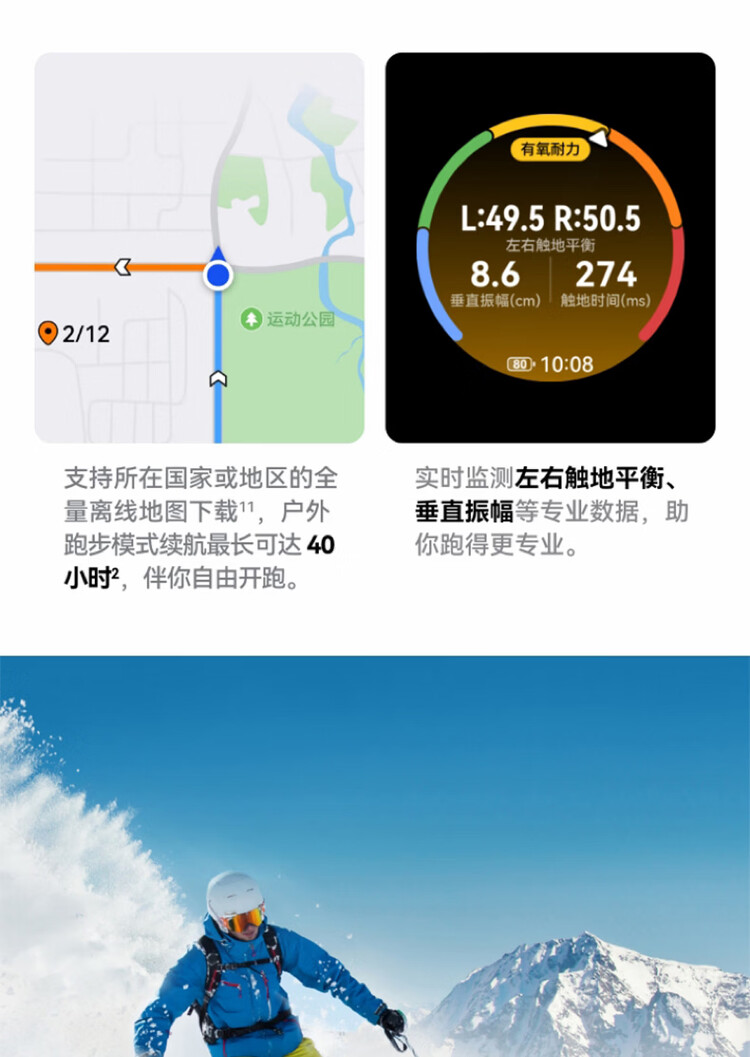
Task: Select the green park tree icon on map
Action: (x=252, y=318)
